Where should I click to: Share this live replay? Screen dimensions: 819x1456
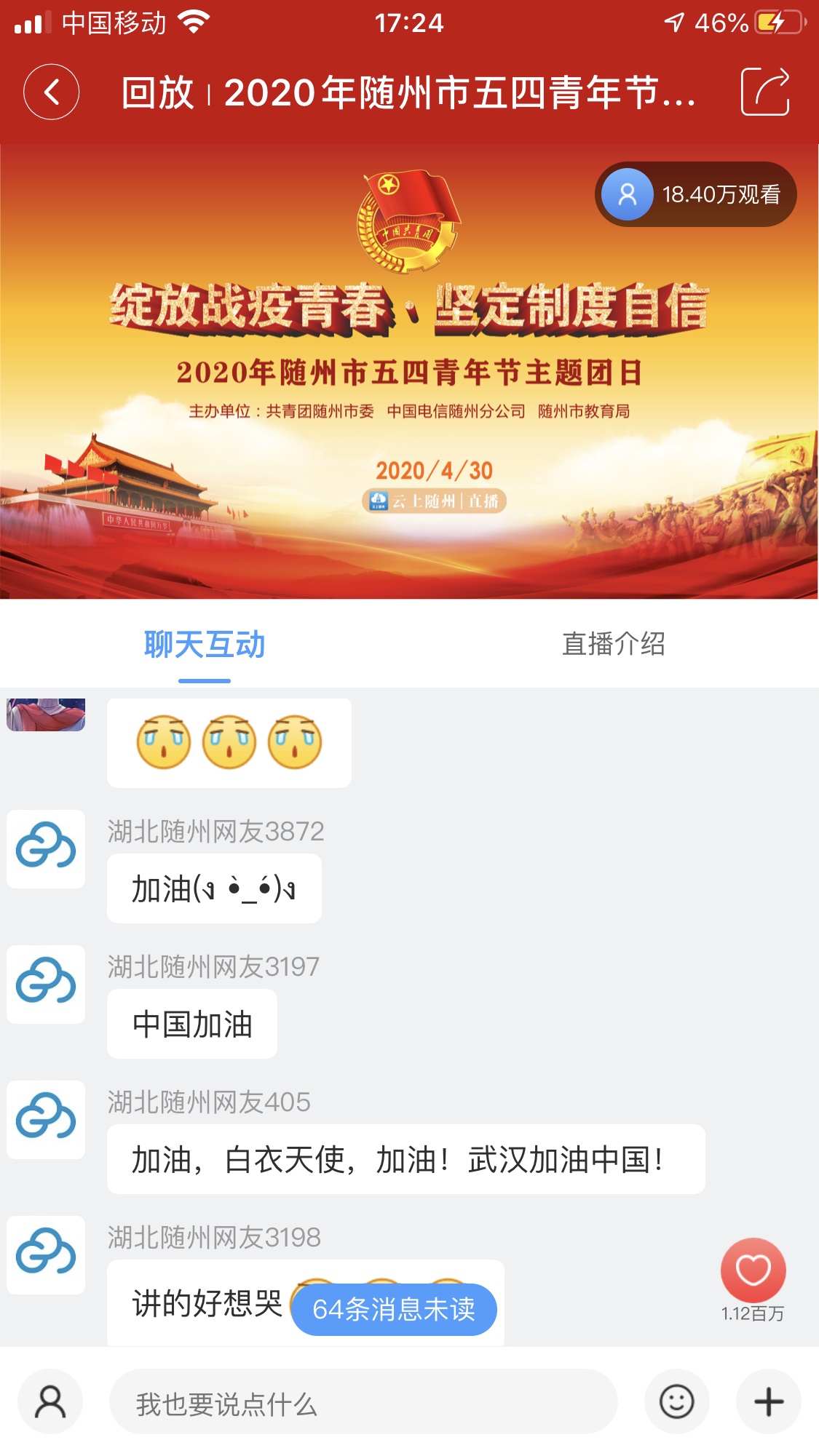tap(764, 92)
